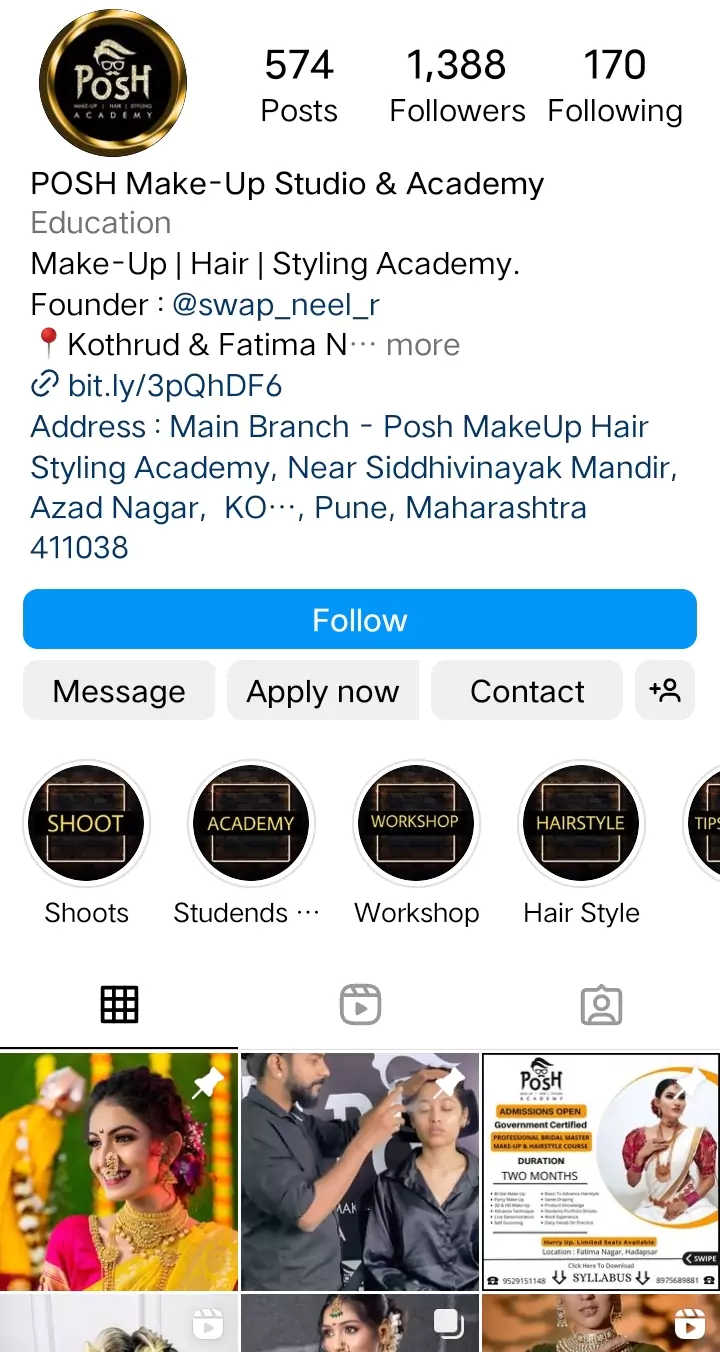Switch to the Reels tab
This screenshot has height=1352, width=720.
360,1004
